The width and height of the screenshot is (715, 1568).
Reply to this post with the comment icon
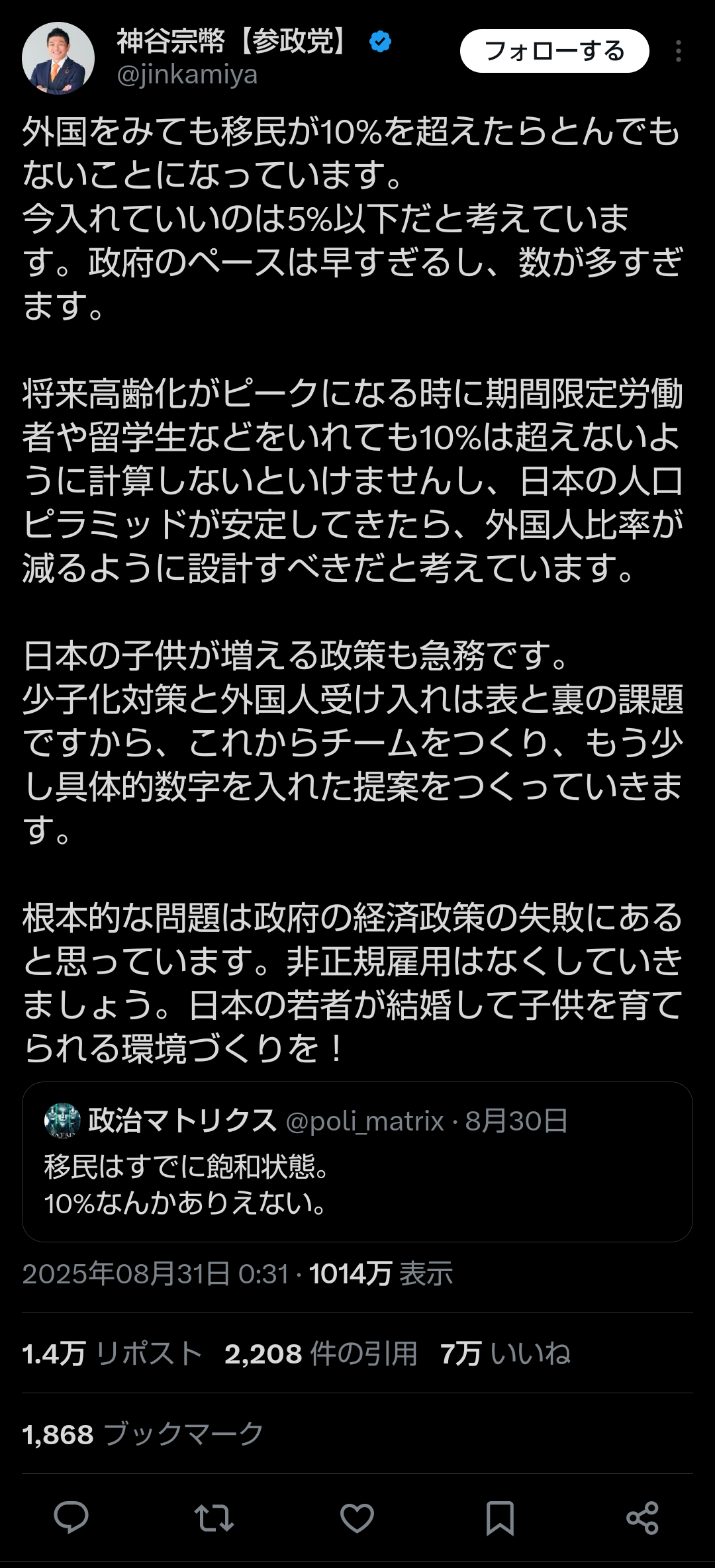[71, 1518]
